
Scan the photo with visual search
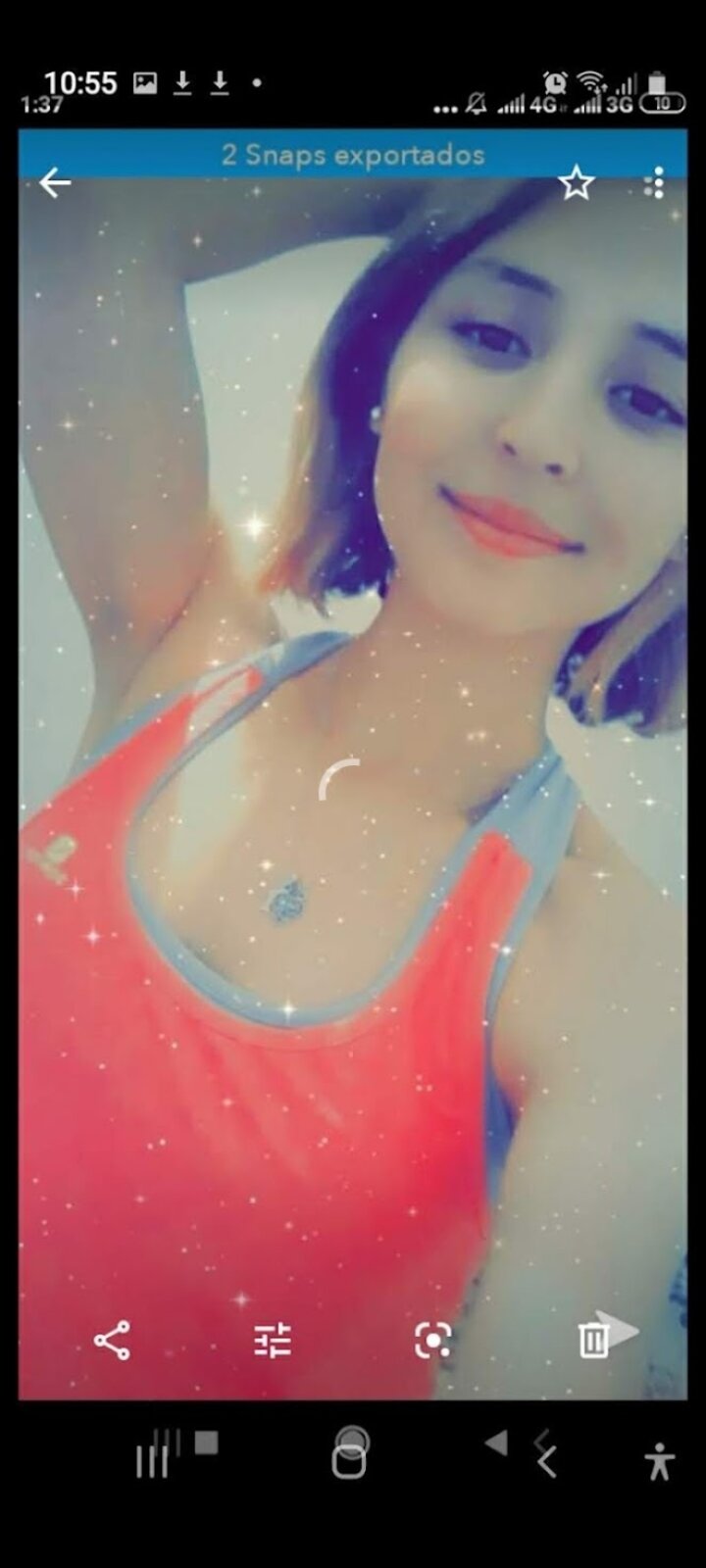coord(432,1340)
